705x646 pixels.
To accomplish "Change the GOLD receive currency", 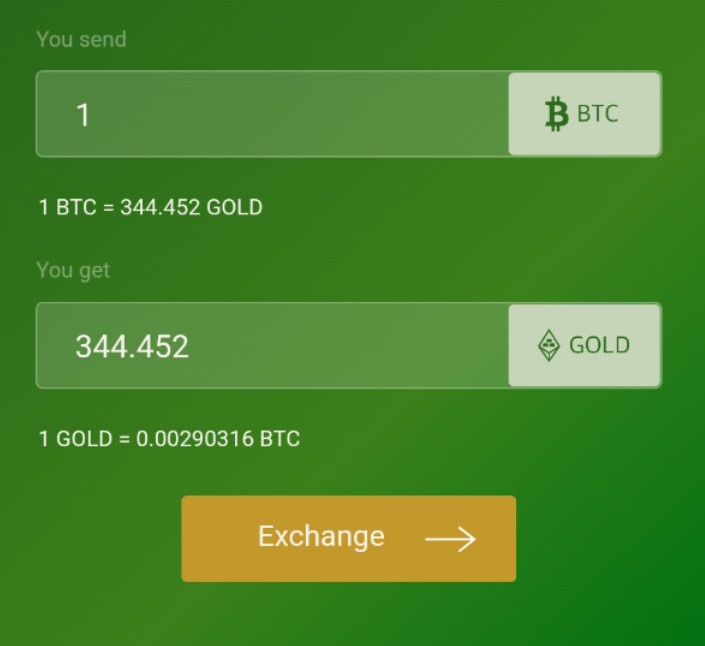I will 584,346.
